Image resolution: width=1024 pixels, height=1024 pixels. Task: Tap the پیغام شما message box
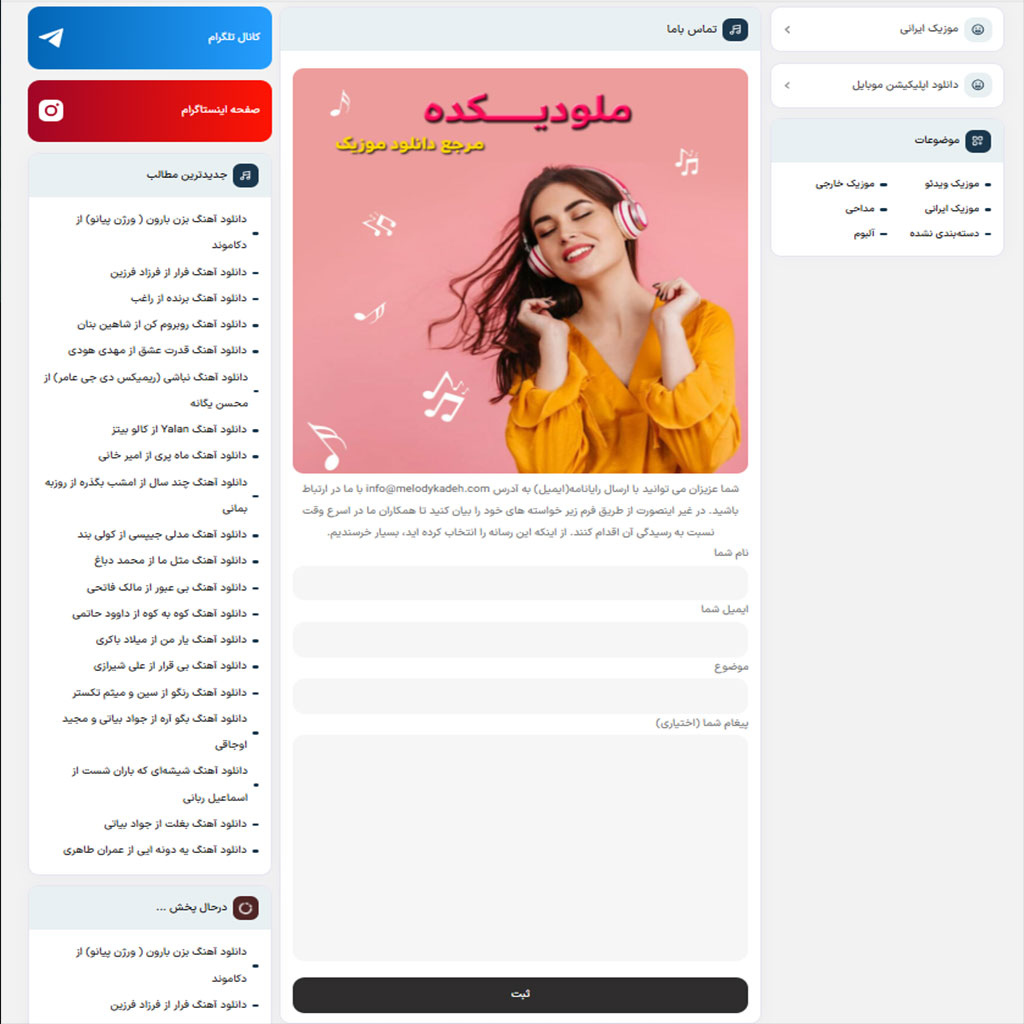520,848
